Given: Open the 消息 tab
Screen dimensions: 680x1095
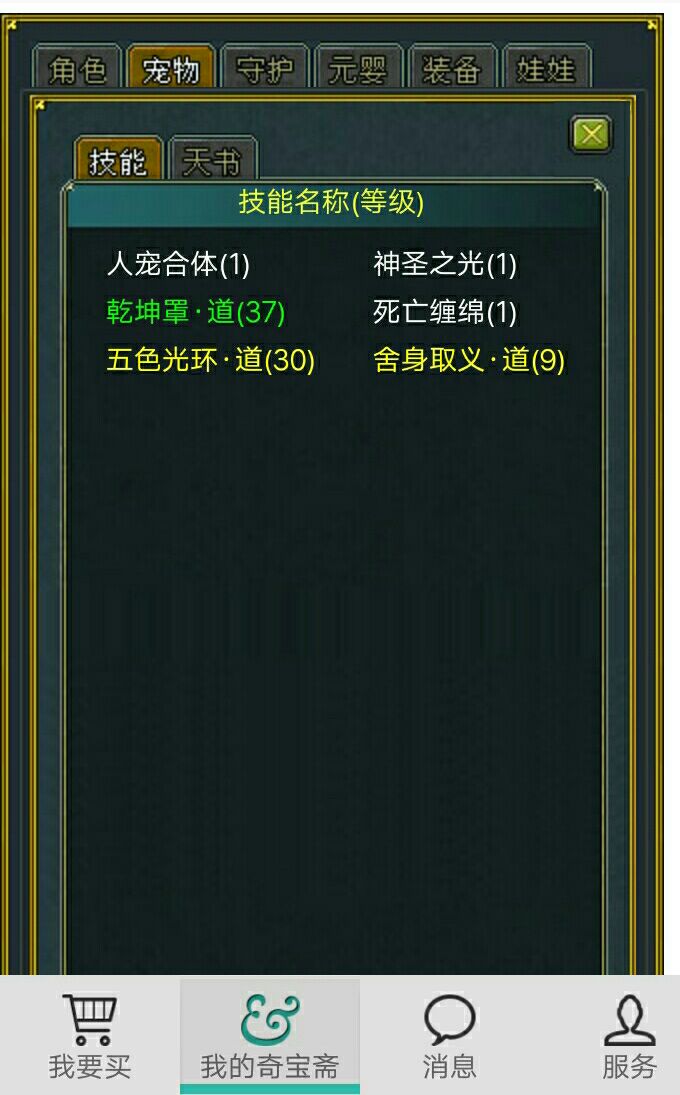Looking at the screenshot, I should coord(450,1036).
